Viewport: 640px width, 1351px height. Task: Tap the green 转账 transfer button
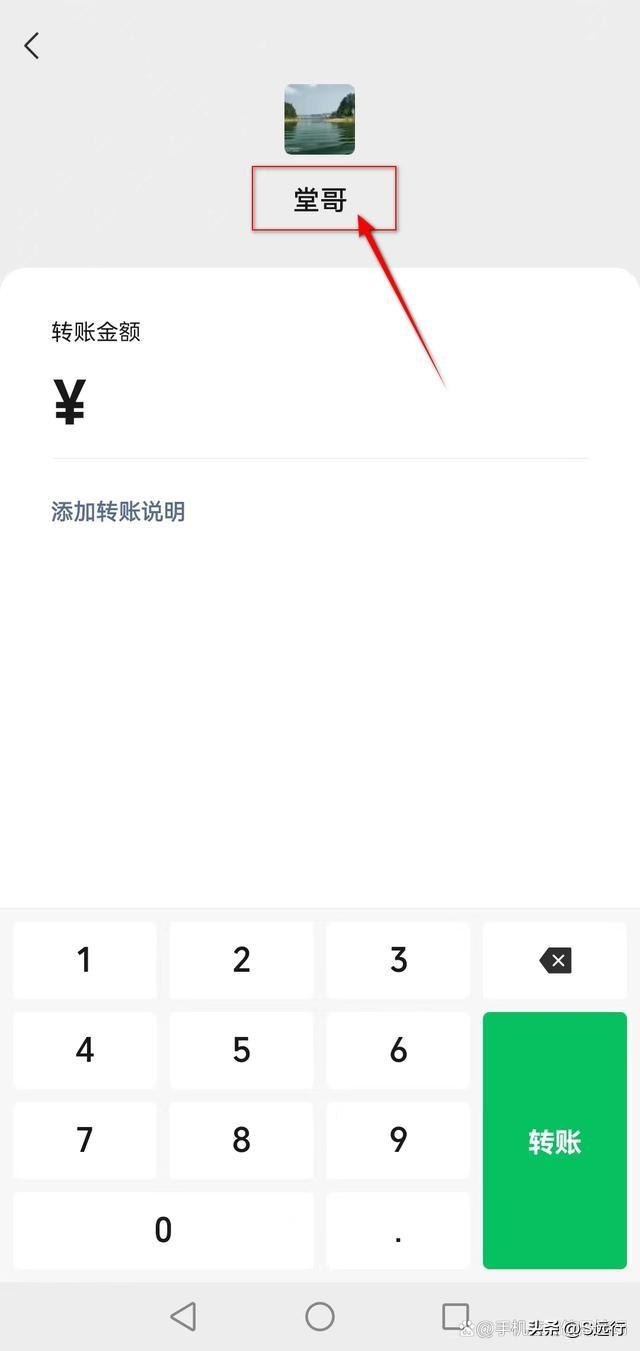(x=554, y=1141)
